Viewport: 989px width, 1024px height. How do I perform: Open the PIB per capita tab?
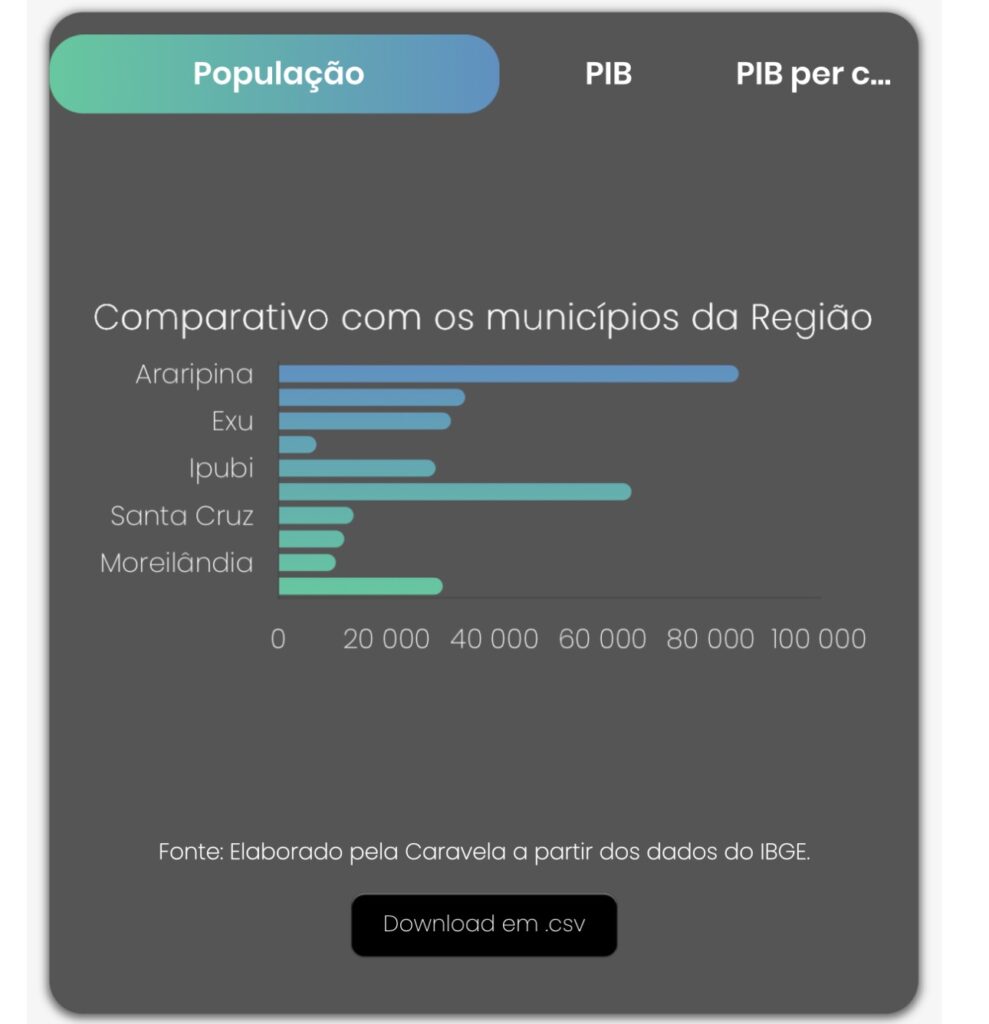tap(812, 74)
